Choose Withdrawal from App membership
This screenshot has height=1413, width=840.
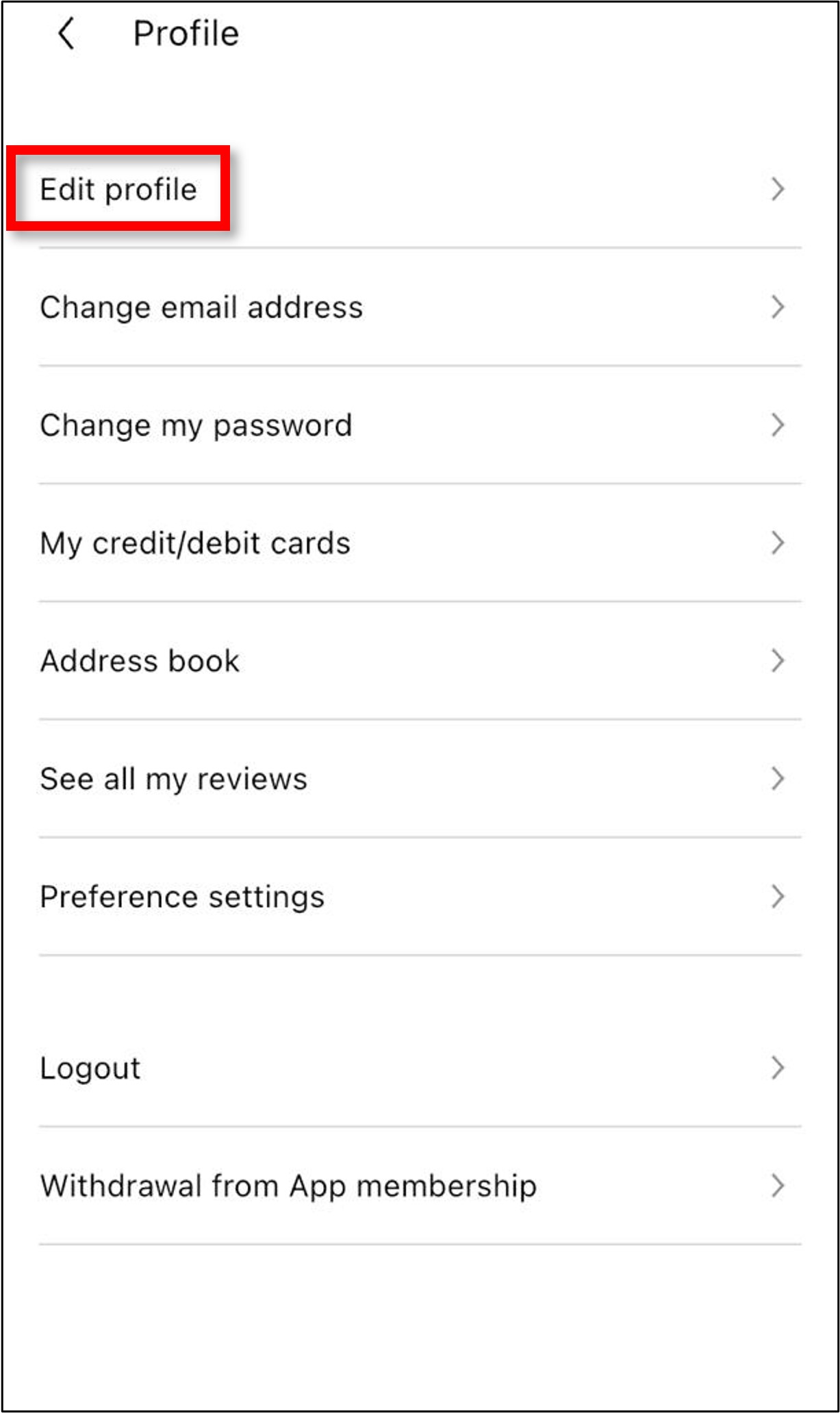288,1186
